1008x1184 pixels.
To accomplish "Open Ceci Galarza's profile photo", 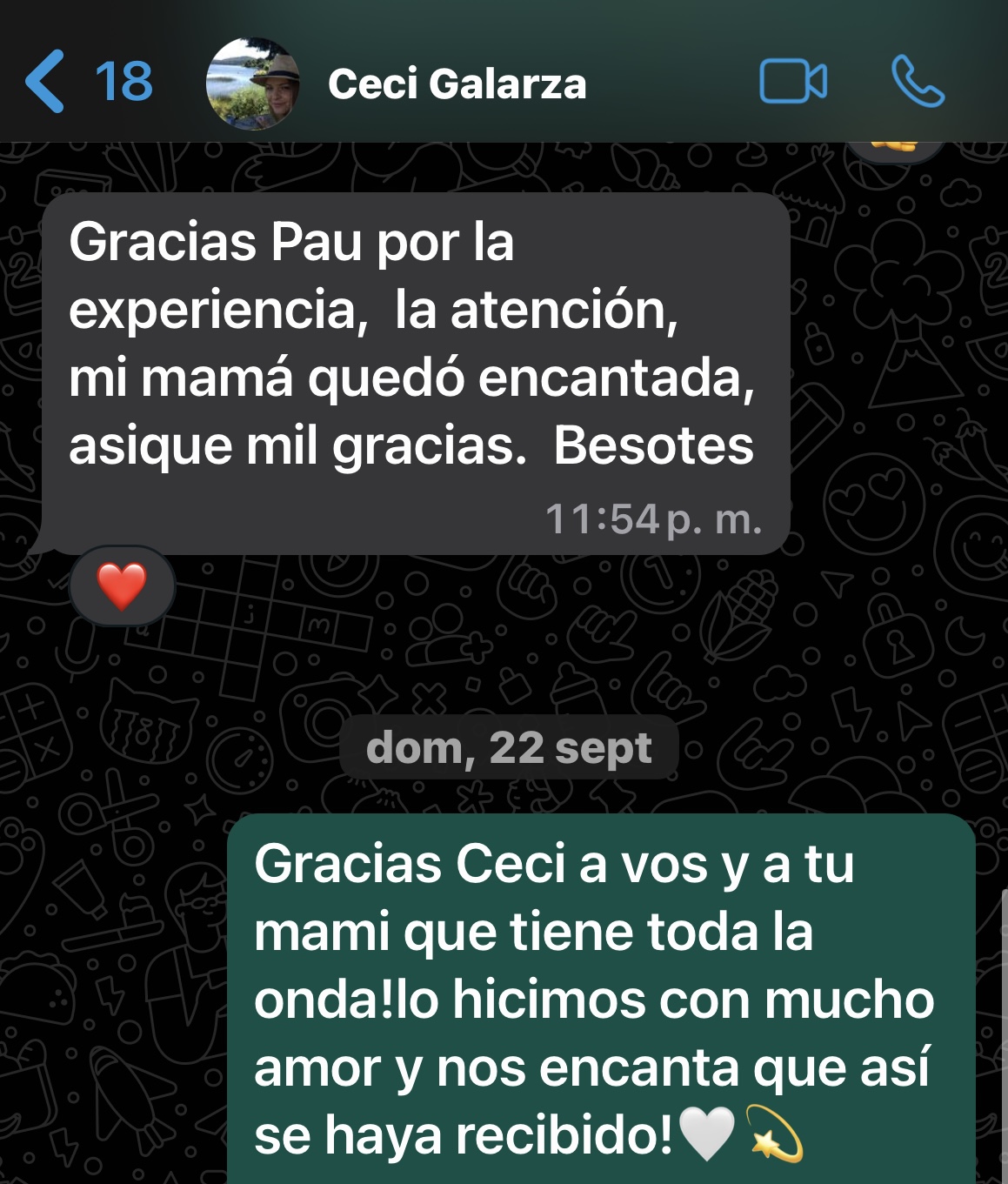I will pyautogui.click(x=253, y=84).
